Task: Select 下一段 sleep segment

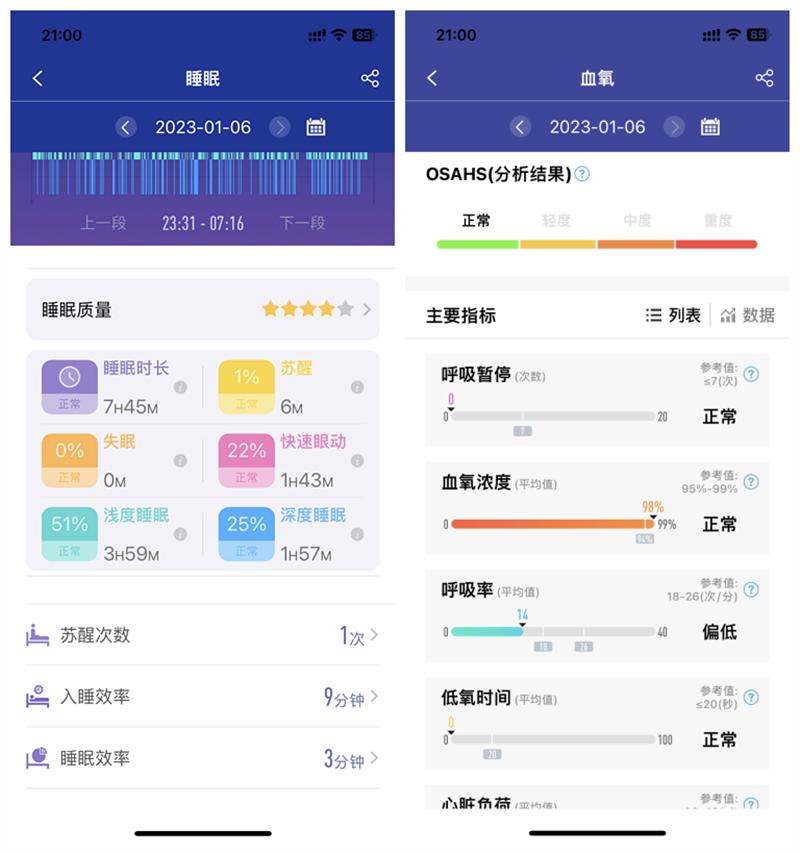Action: (x=300, y=222)
